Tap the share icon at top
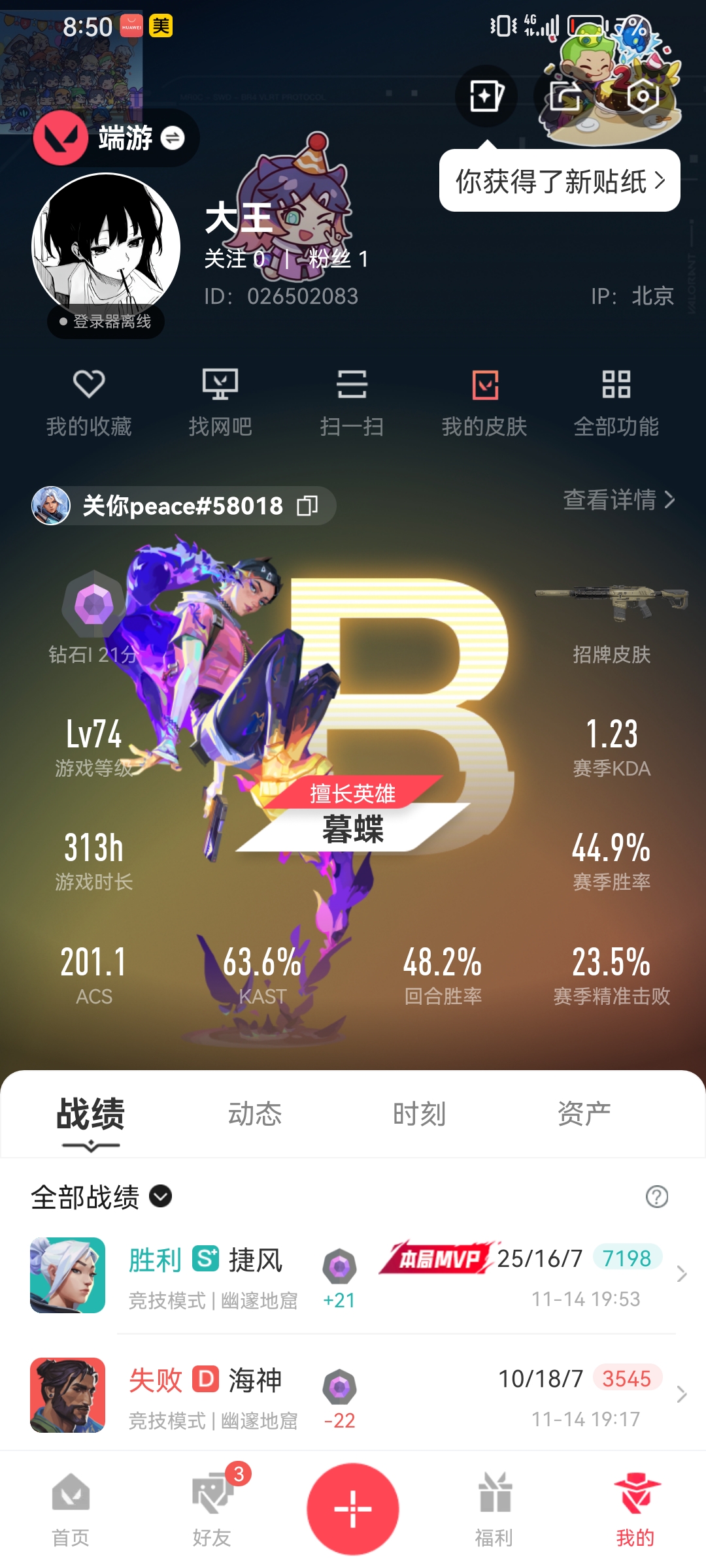This screenshot has height=1568, width=706. (x=565, y=97)
